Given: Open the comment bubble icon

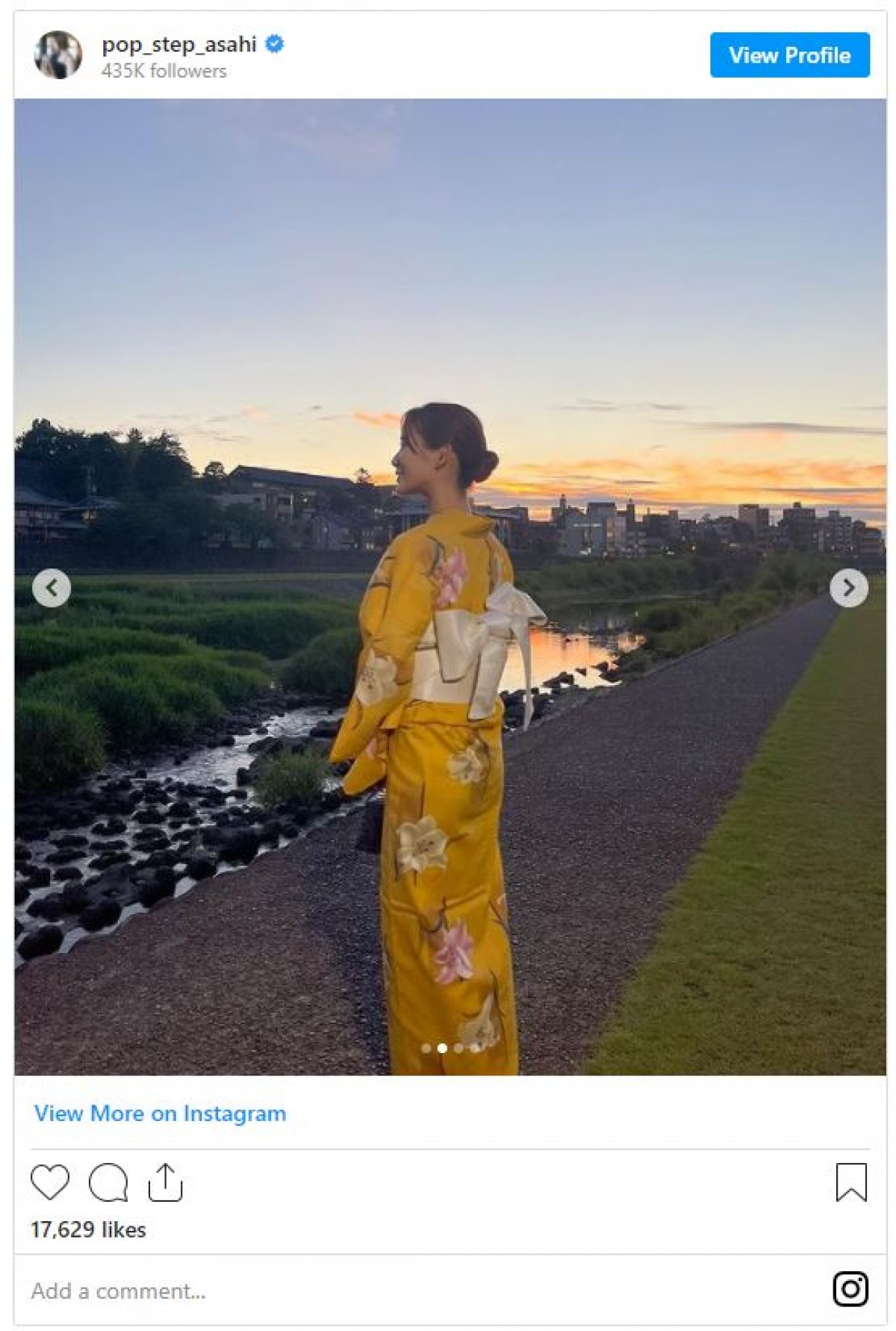Looking at the screenshot, I should [108, 1182].
